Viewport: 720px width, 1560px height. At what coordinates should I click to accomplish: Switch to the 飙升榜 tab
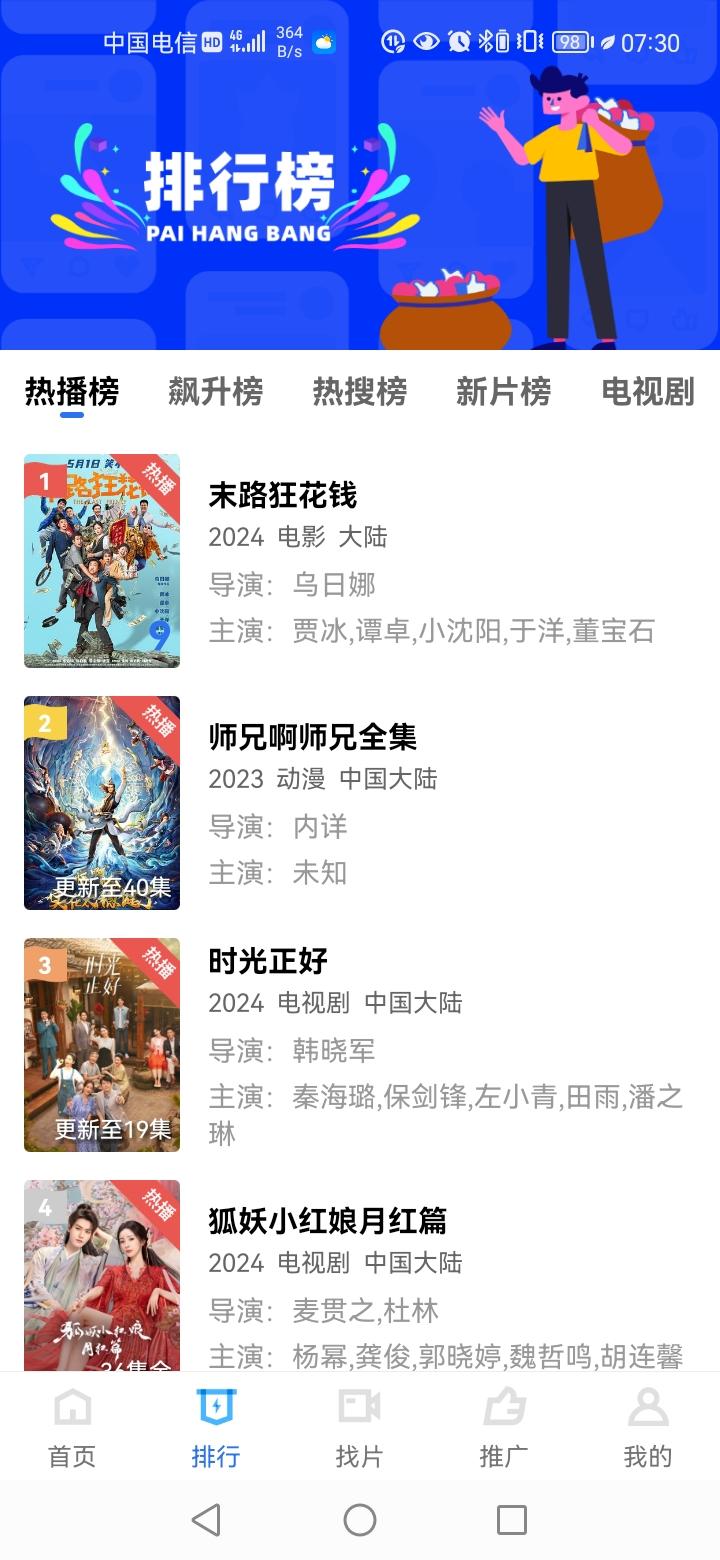[216, 393]
